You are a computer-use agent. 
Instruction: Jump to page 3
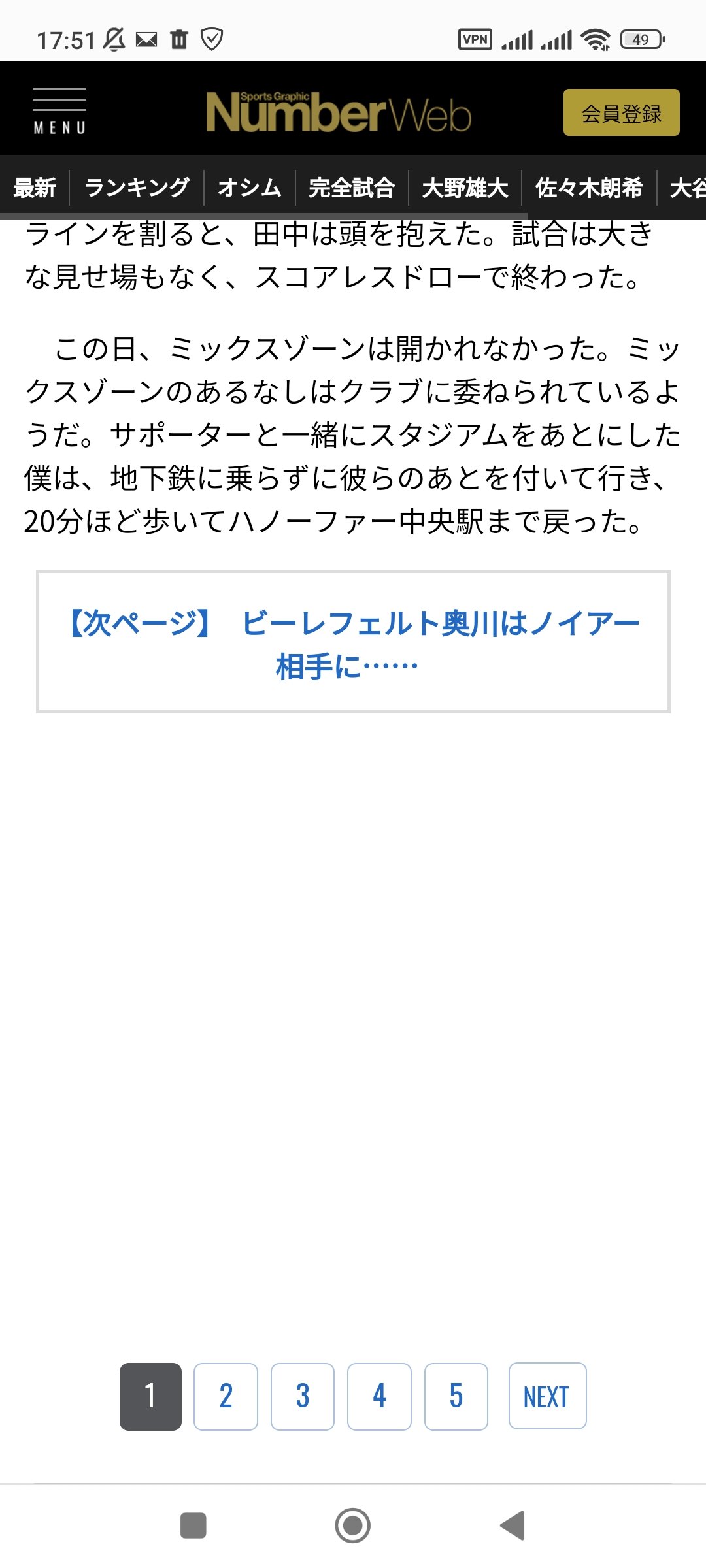tap(303, 1396)
